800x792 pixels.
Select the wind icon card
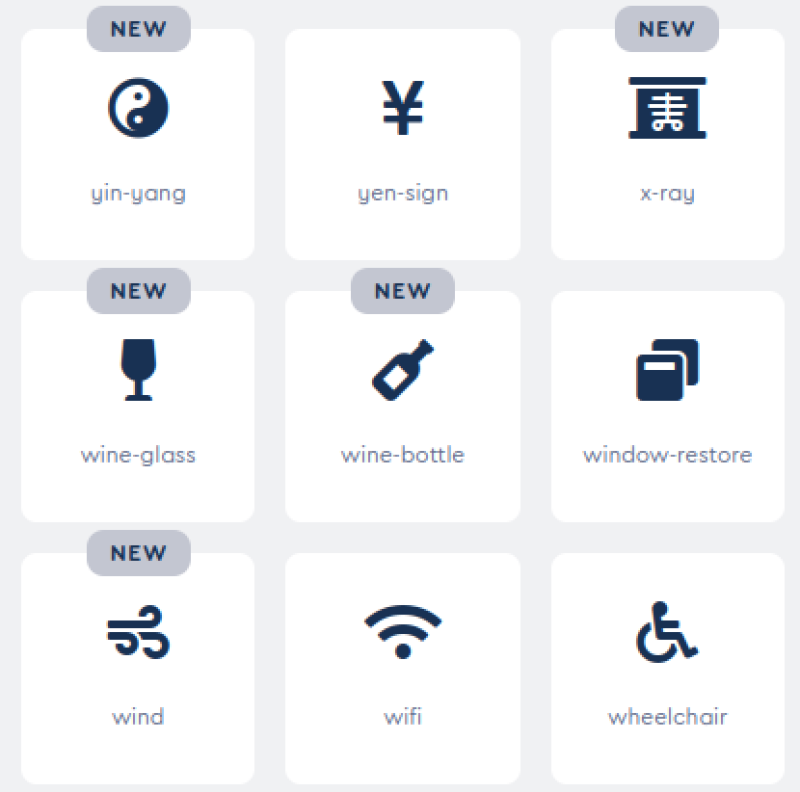point(138,669)
